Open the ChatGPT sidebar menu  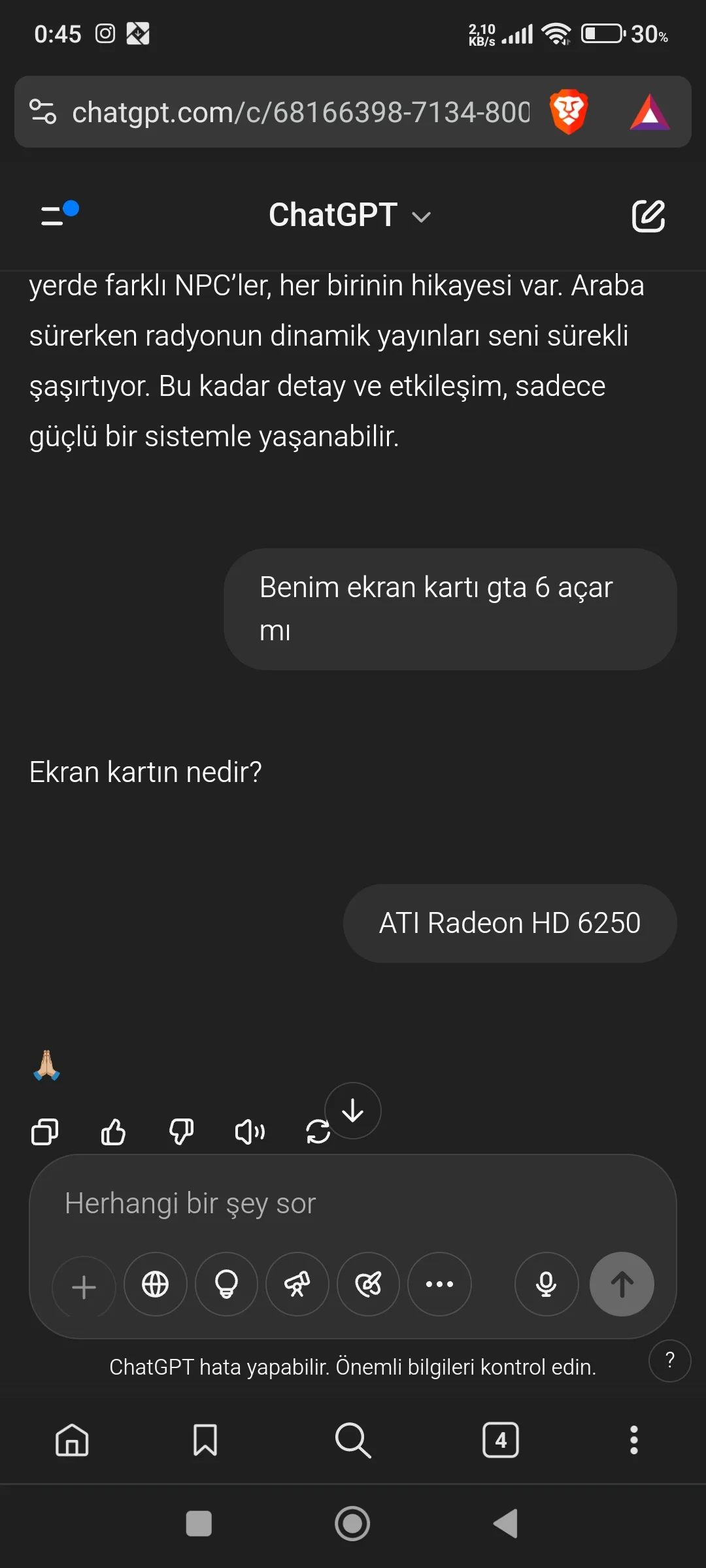click(x=59, y=214)
